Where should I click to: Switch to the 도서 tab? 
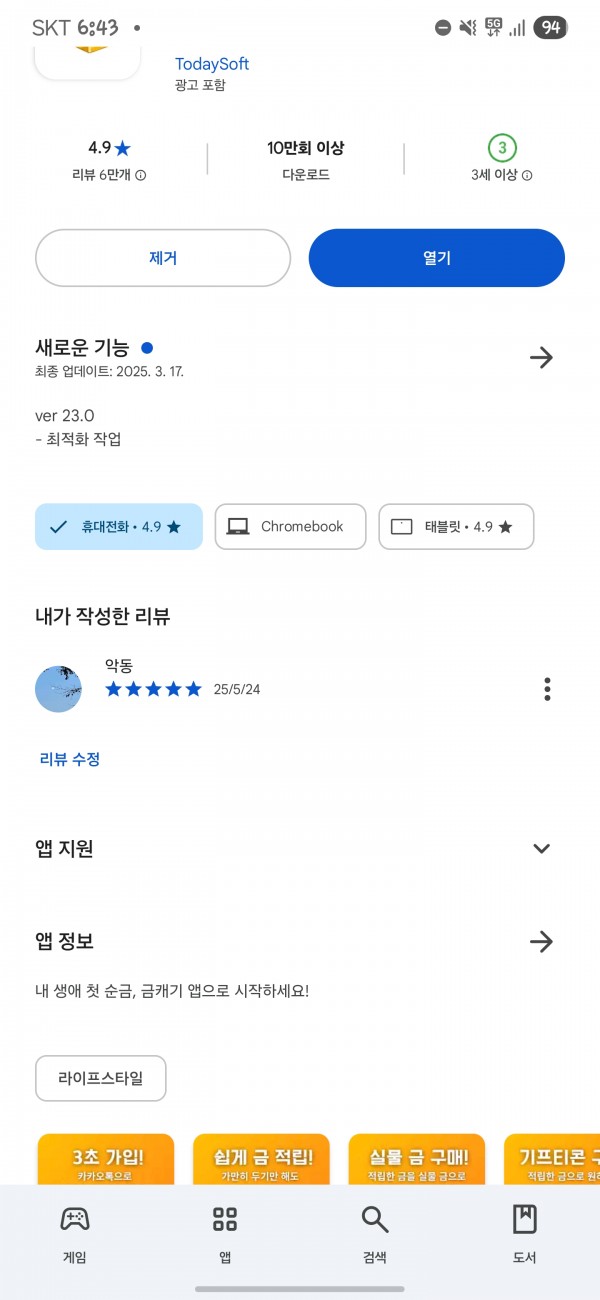pos(525,1234)
